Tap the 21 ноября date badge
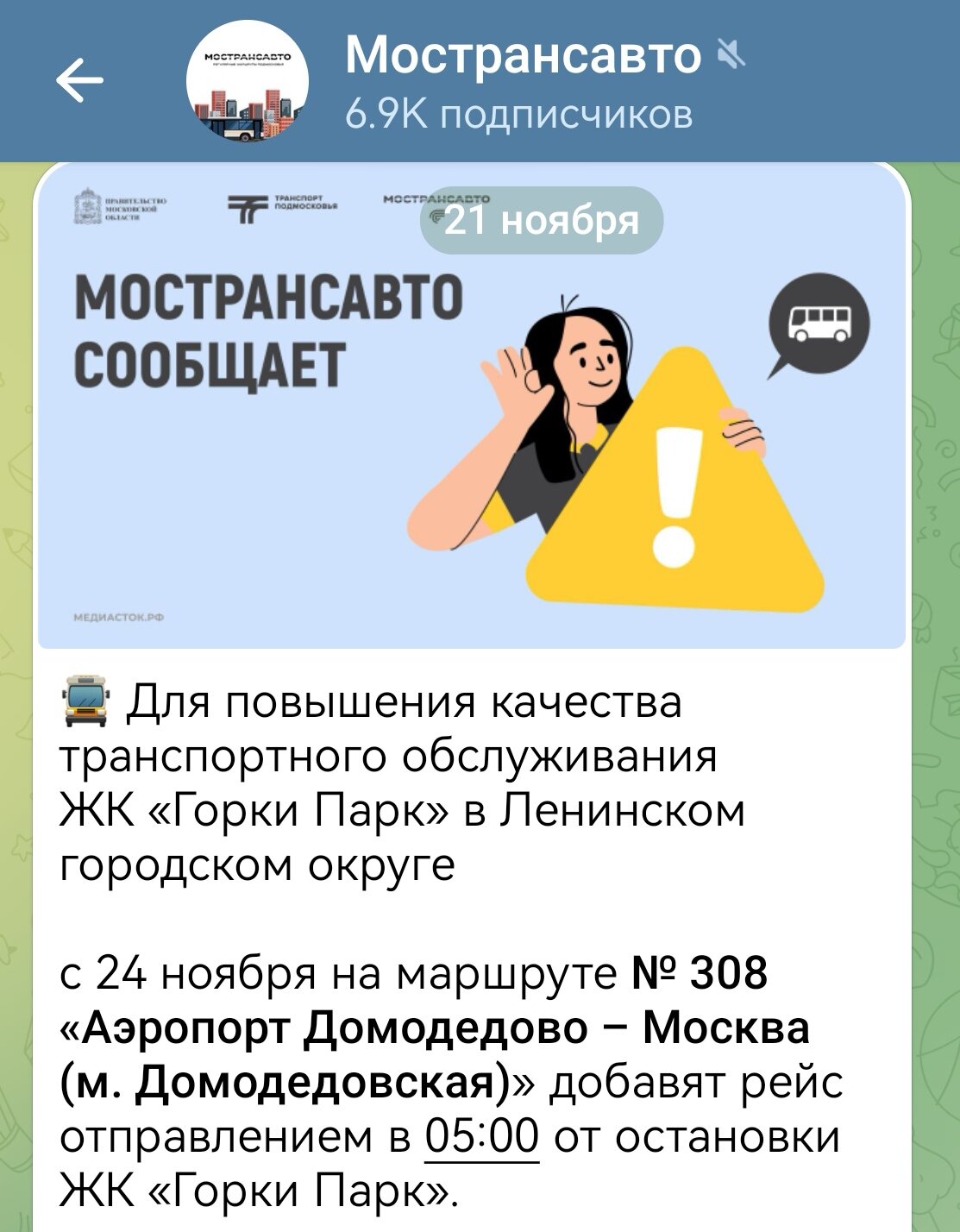 tap(542, 221)
